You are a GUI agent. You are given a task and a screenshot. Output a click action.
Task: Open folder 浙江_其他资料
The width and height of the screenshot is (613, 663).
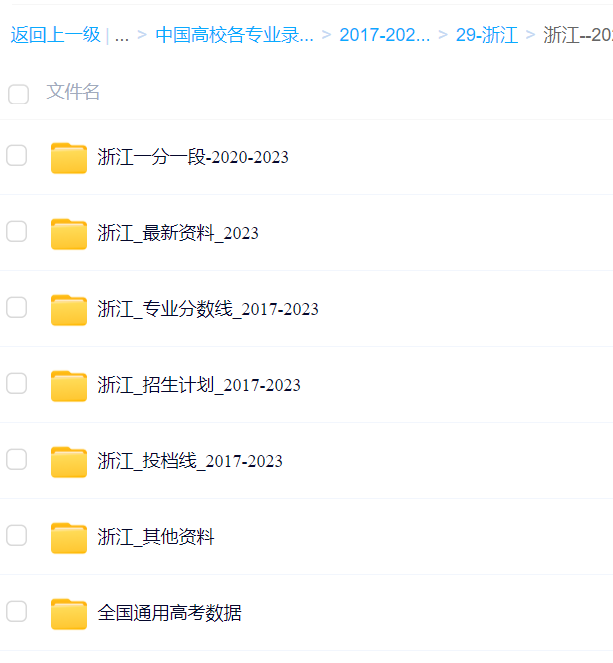point(155,537)
